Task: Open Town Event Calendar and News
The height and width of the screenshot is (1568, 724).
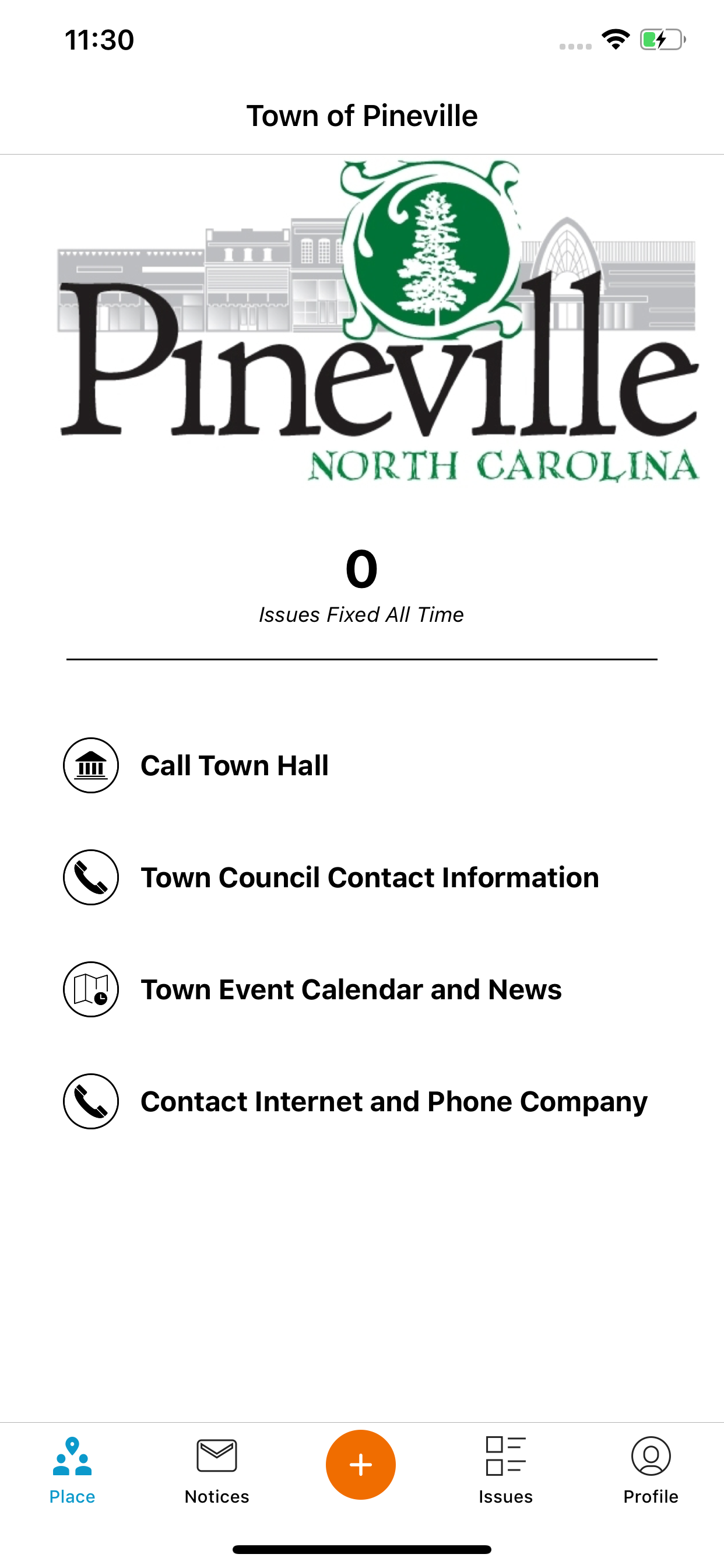Action: point(361,989)
